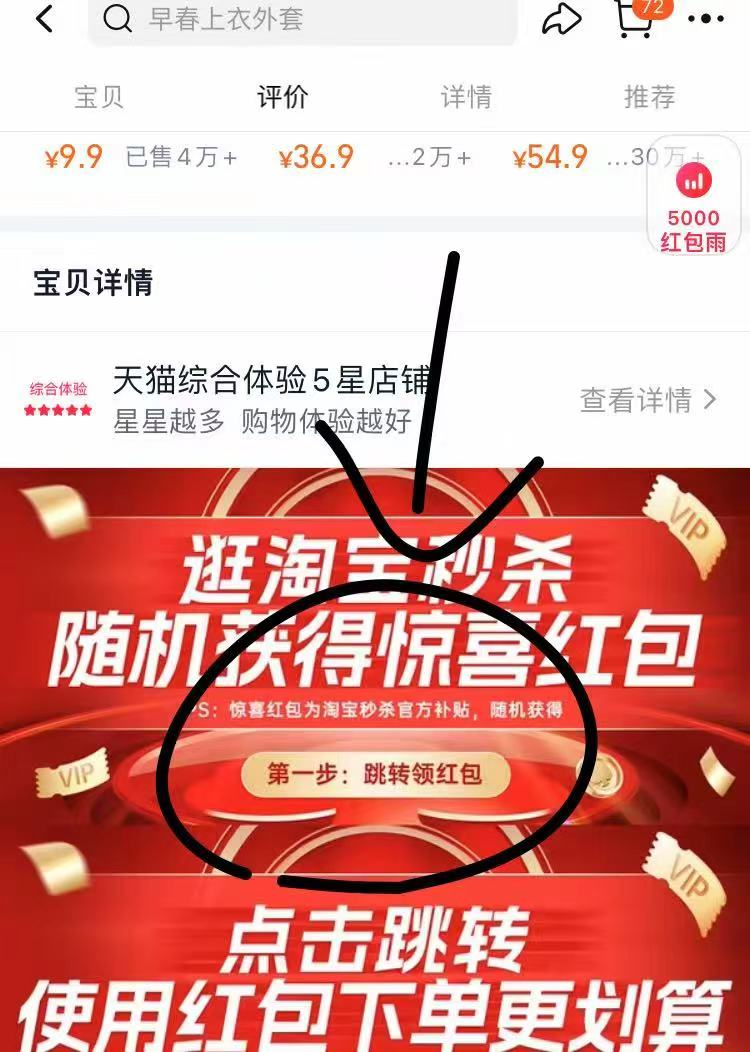Switch to the 推荐 tab

pos(649,97)
